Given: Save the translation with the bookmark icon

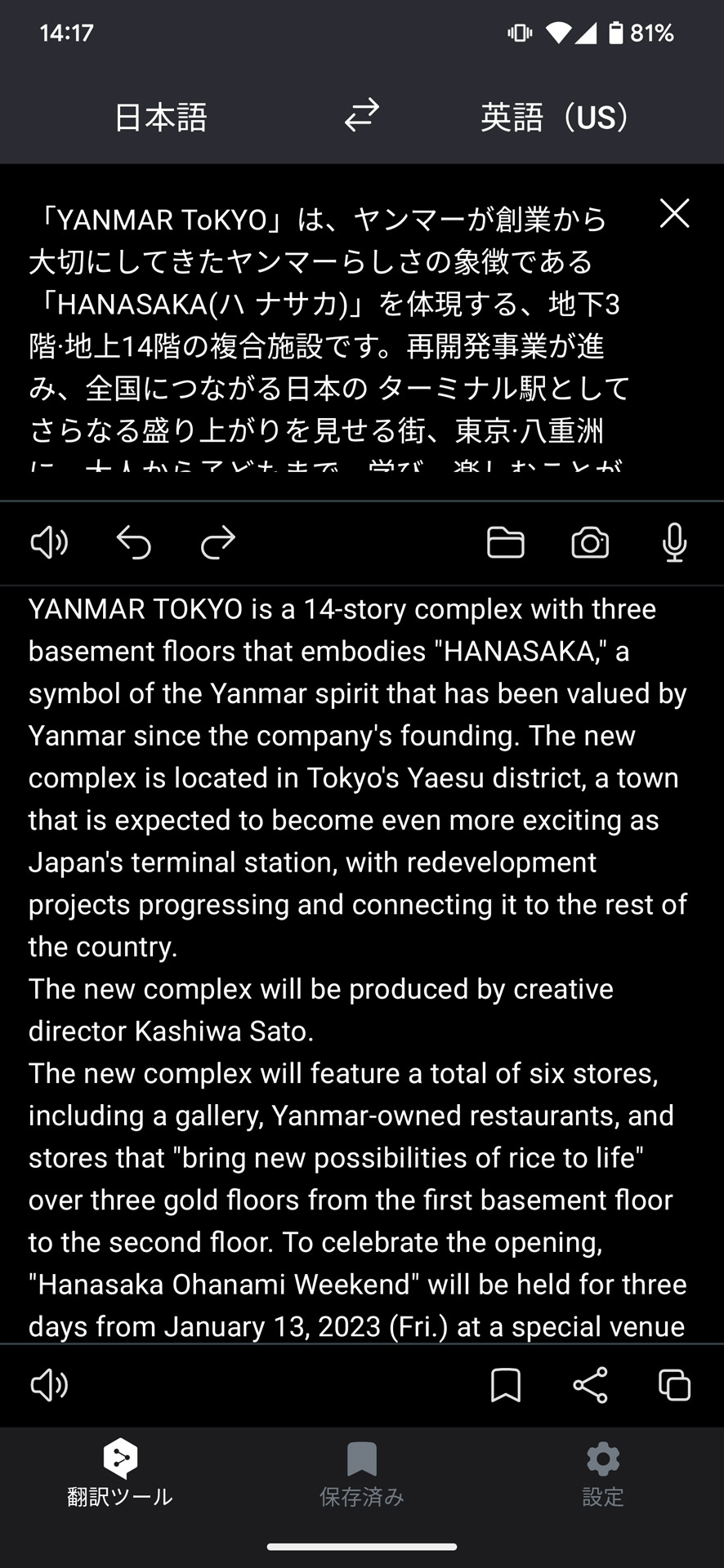Looking at the screenshot, I should [507, 1385].
